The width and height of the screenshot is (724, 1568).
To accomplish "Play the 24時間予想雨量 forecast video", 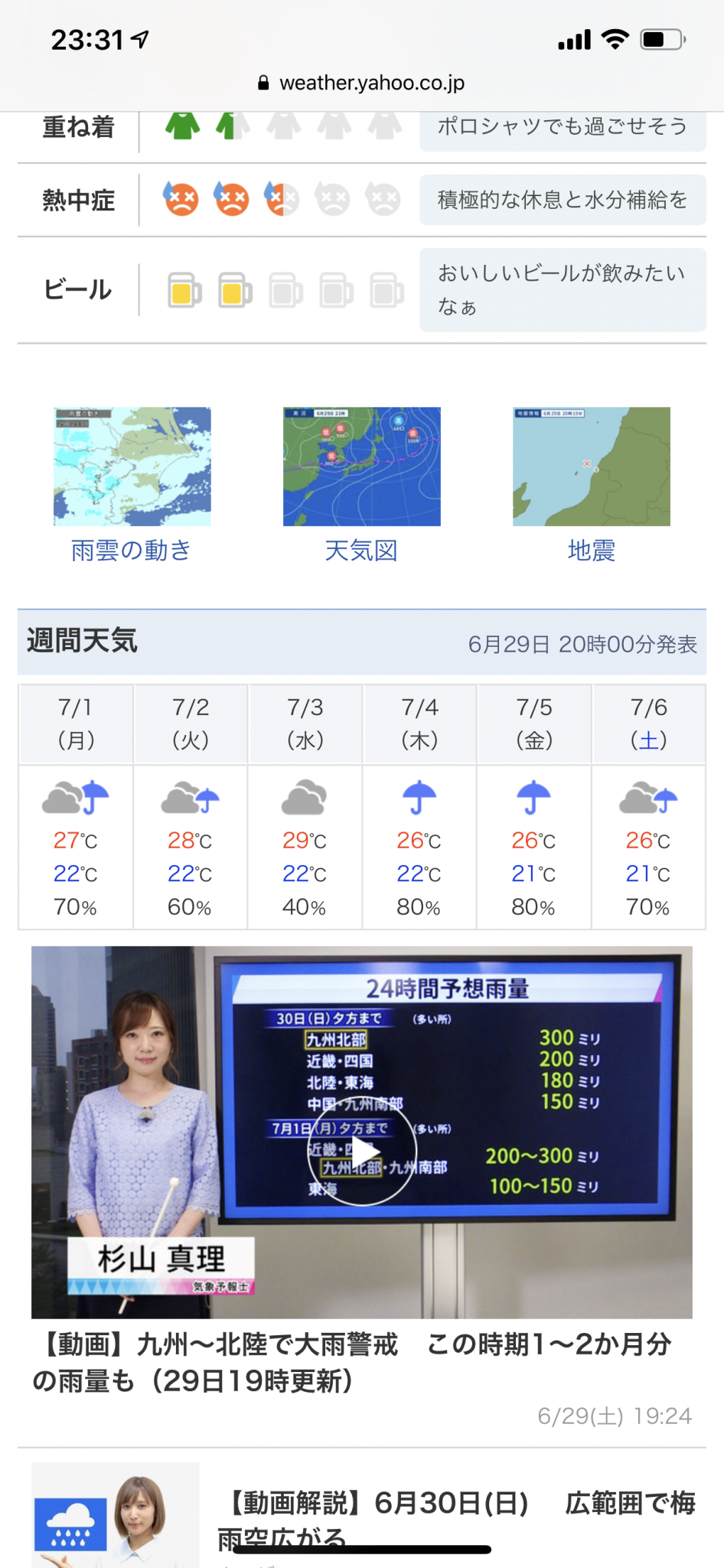I will (362, 1150).
